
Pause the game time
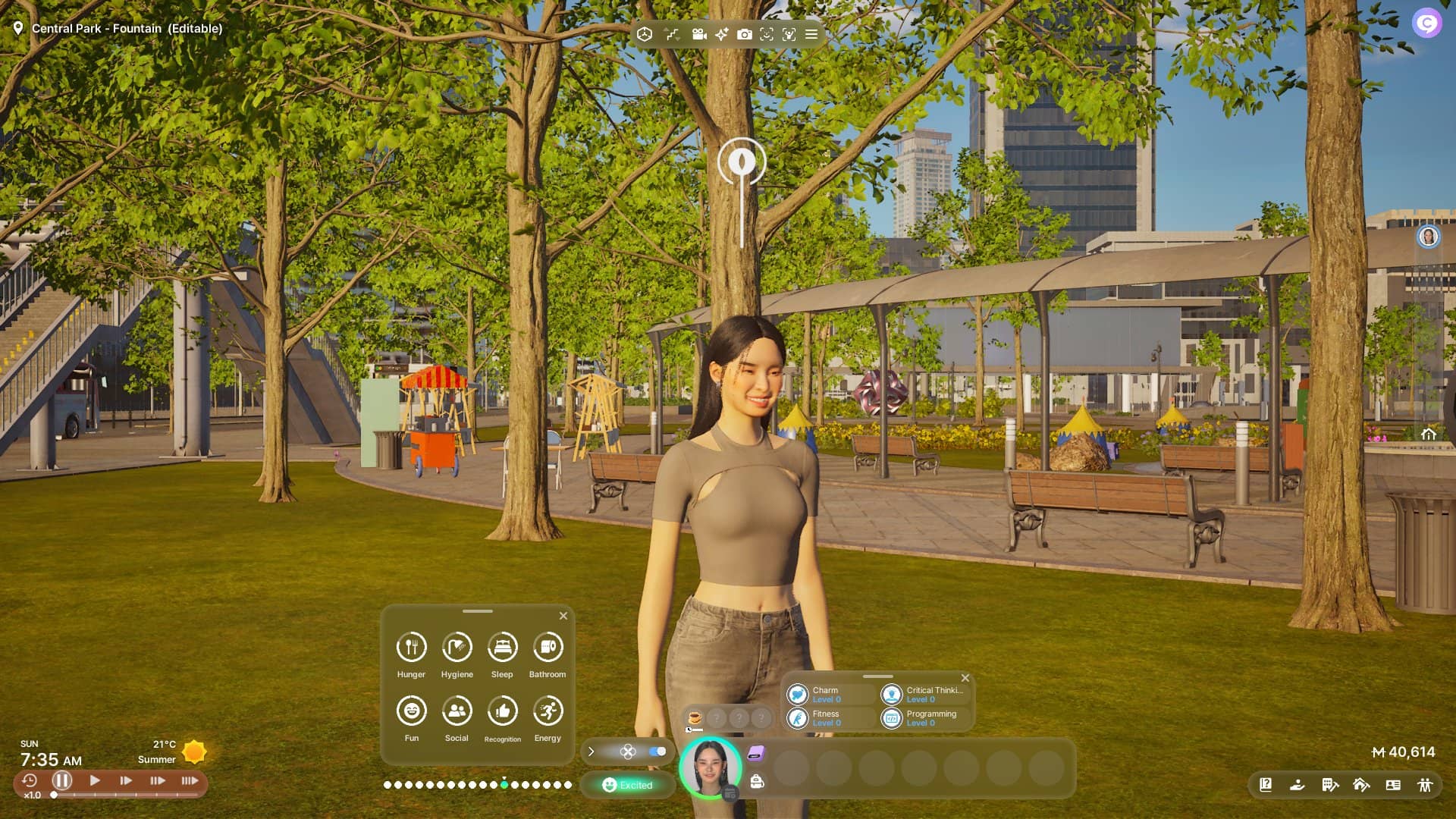[x=62, y=780]
